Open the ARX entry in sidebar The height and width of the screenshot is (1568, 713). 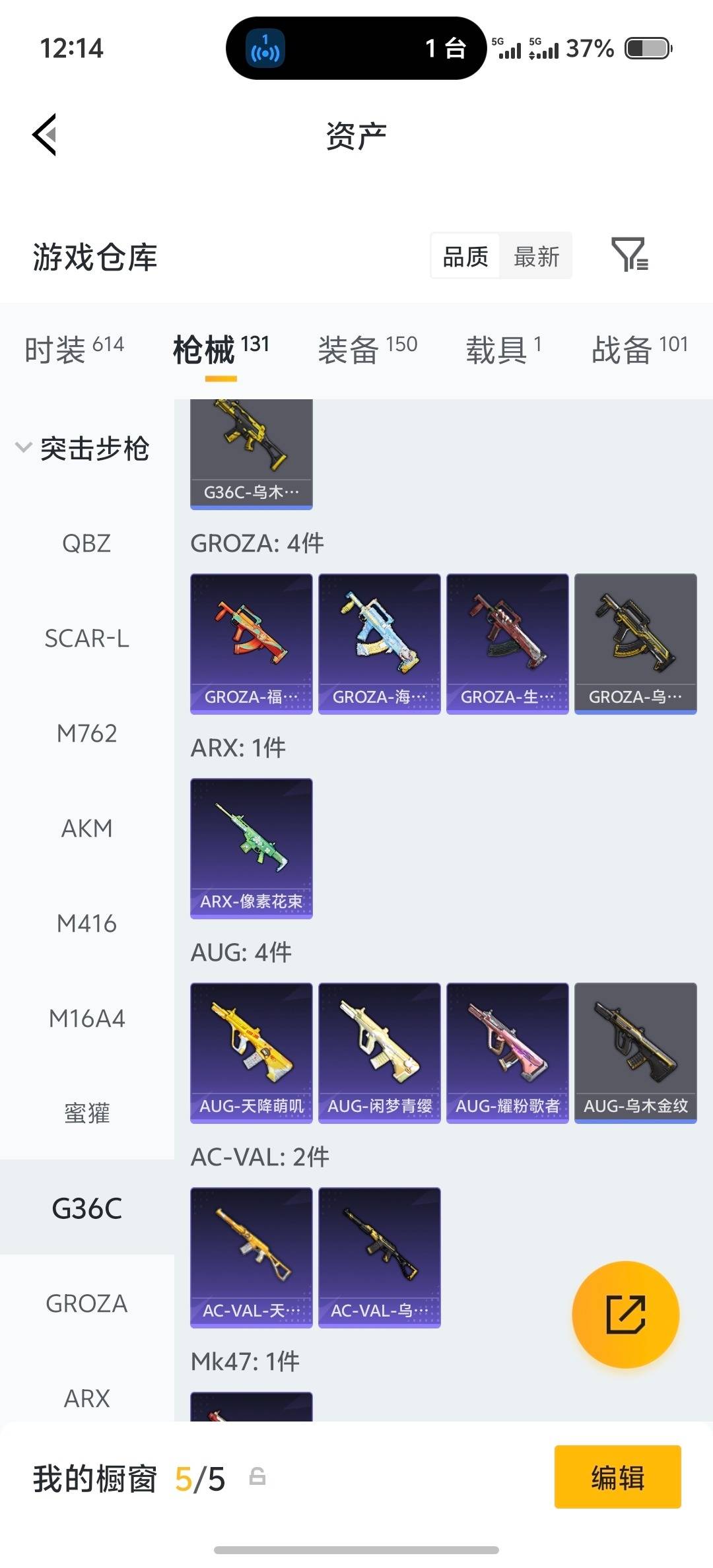click(86, 1397)
